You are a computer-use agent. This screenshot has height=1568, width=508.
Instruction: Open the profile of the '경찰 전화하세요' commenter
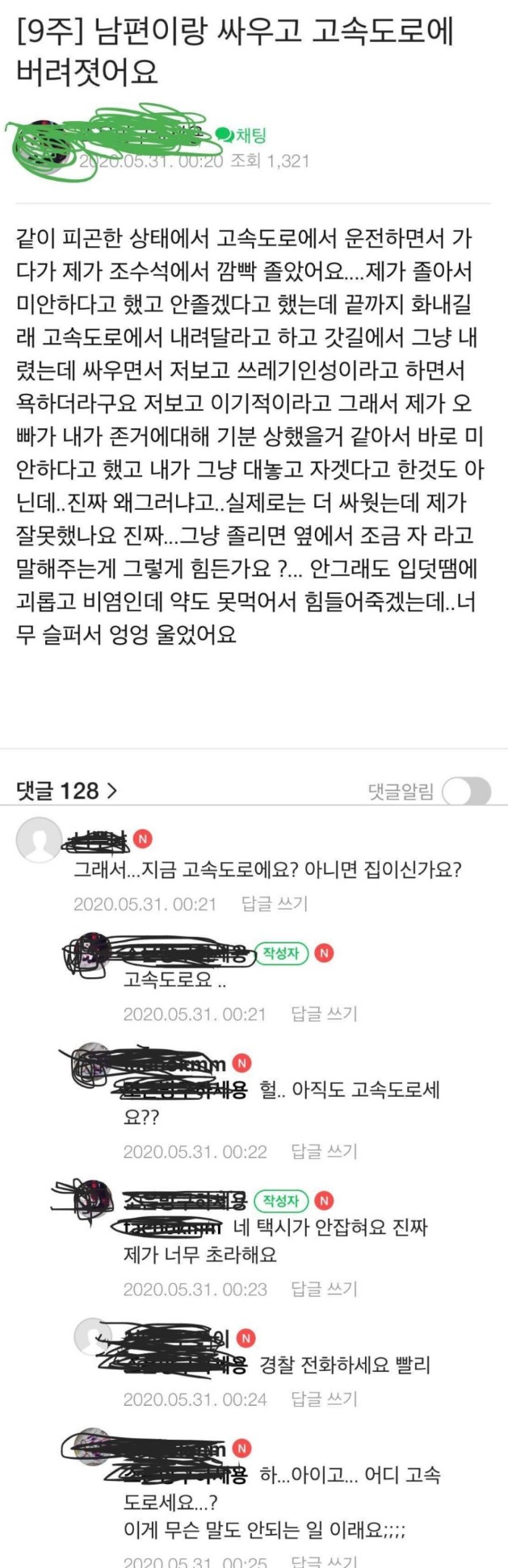click(92, 1339)
